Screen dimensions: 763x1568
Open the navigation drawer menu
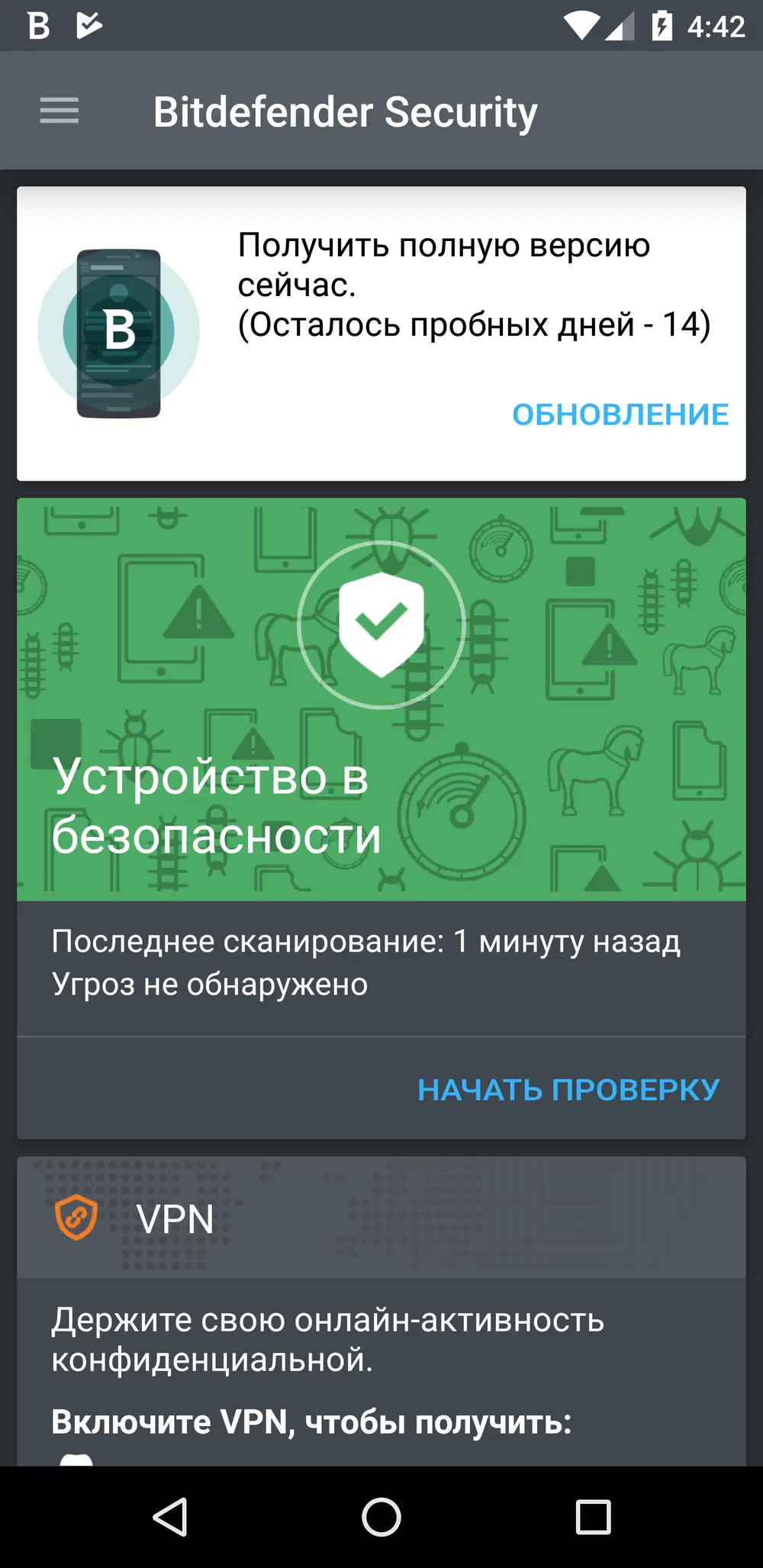tap(59, 111)
